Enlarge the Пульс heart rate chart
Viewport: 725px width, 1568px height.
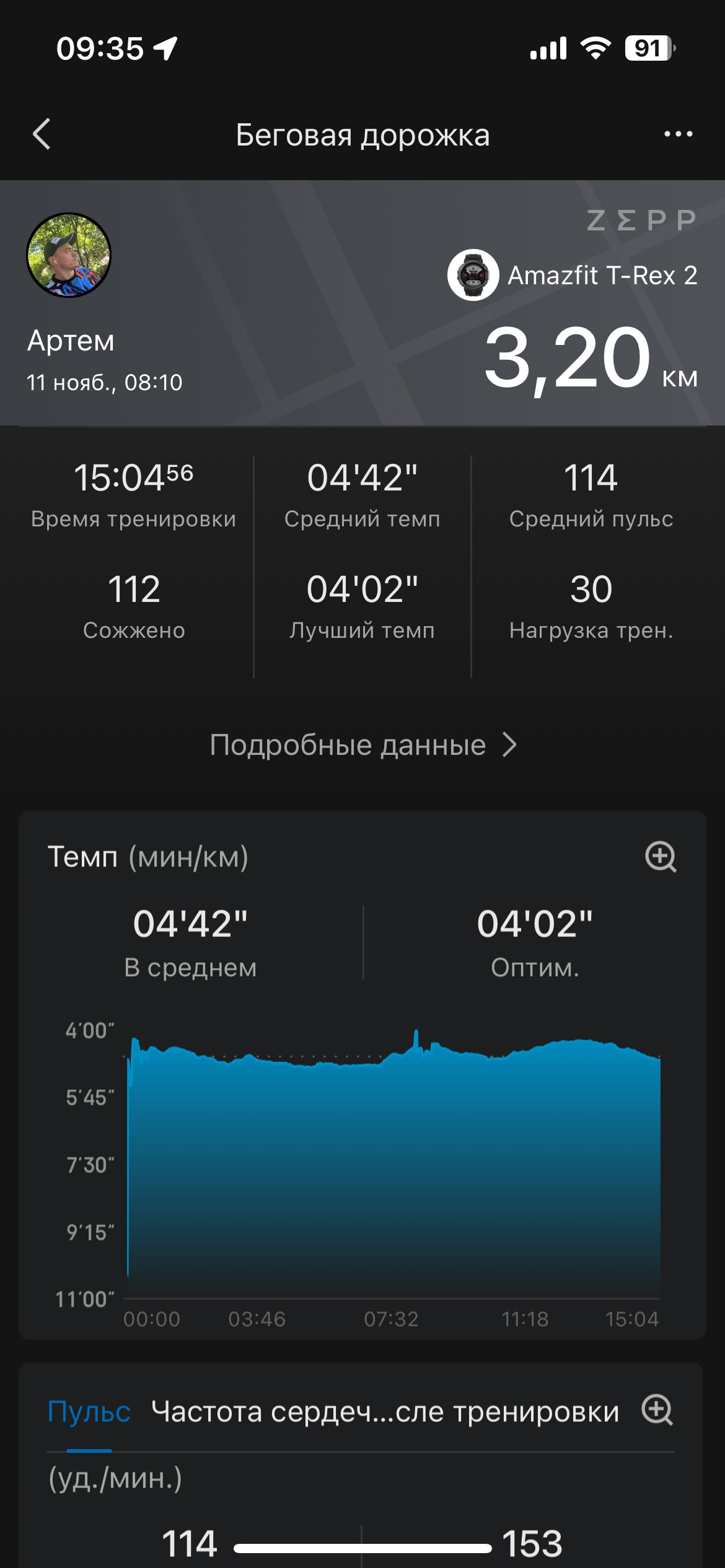tap(657, 1410)
